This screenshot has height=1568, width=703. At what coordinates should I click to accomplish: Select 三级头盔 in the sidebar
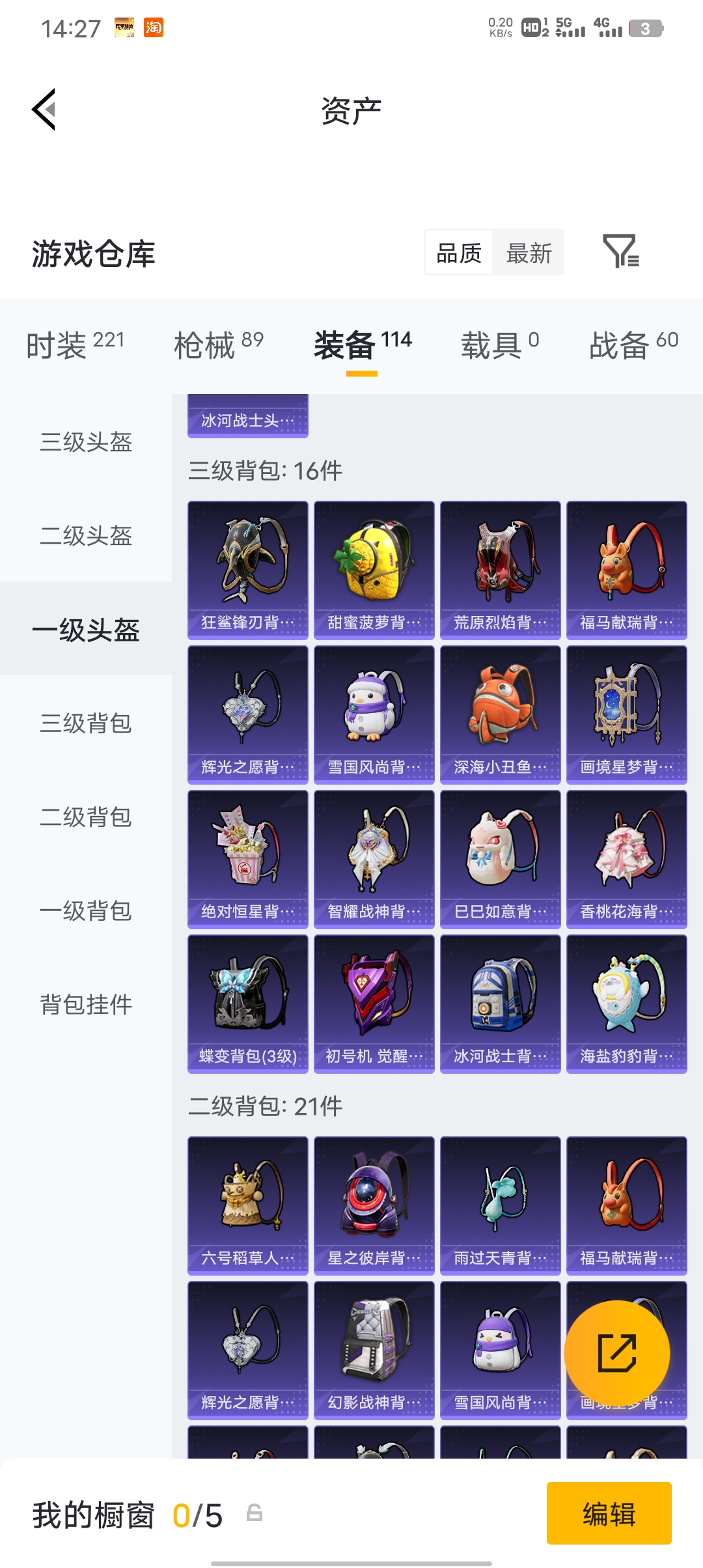86,441
